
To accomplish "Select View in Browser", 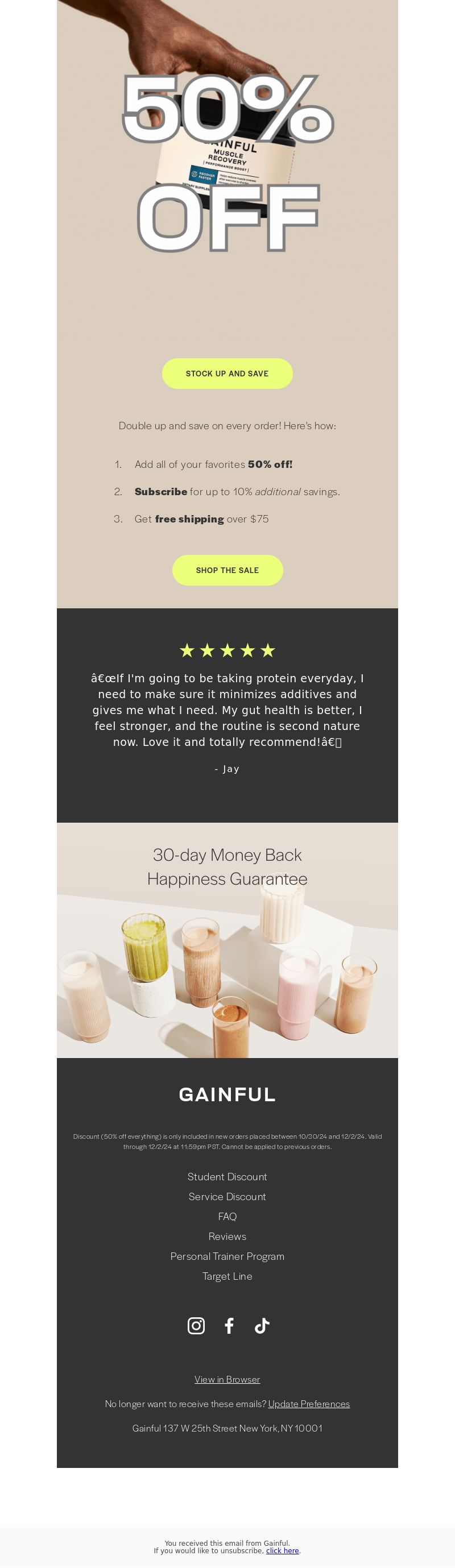I will pyautogui.click(x=227, y=1379).
